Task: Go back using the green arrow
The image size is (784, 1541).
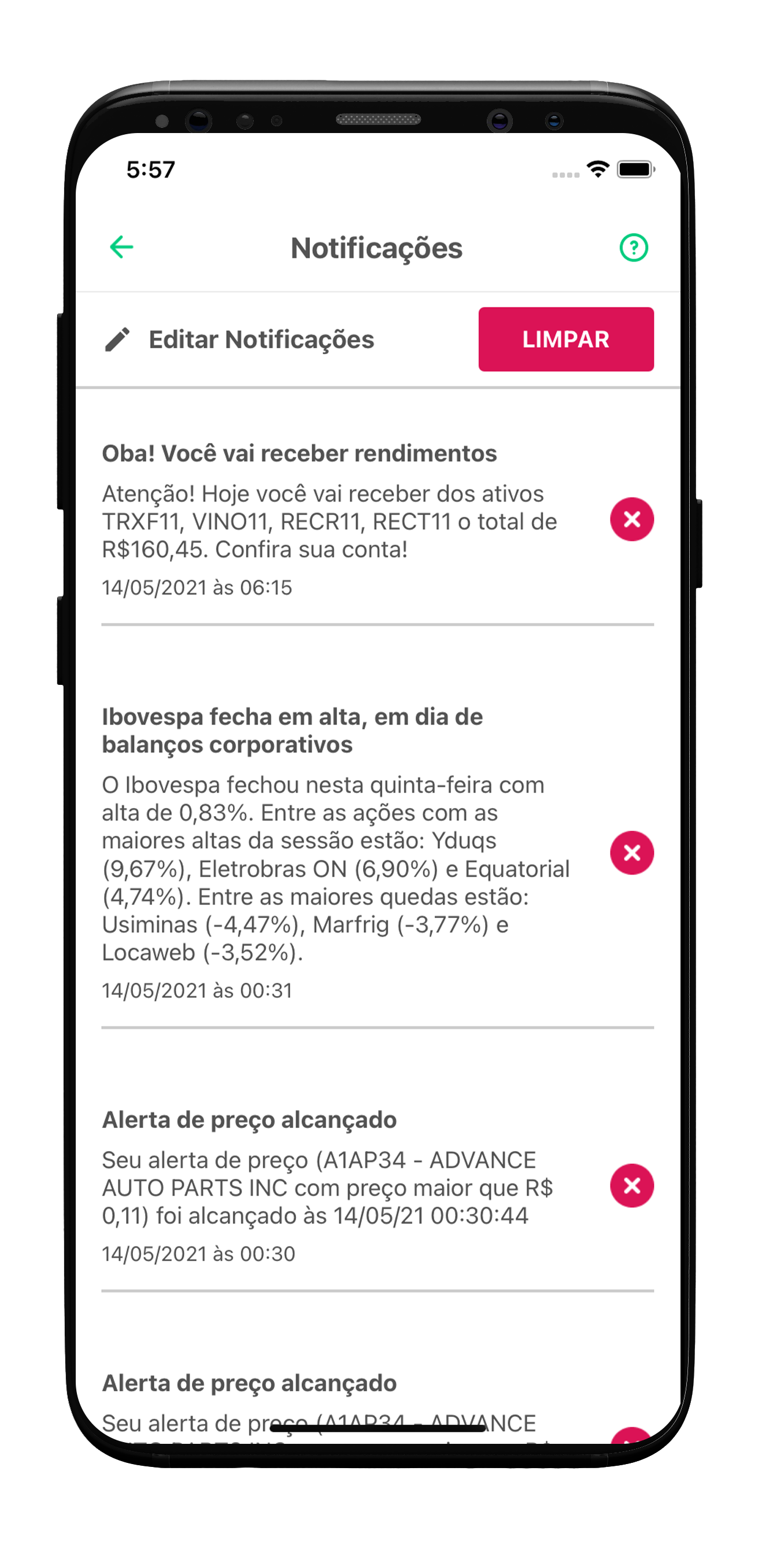Action: [121, 247]
